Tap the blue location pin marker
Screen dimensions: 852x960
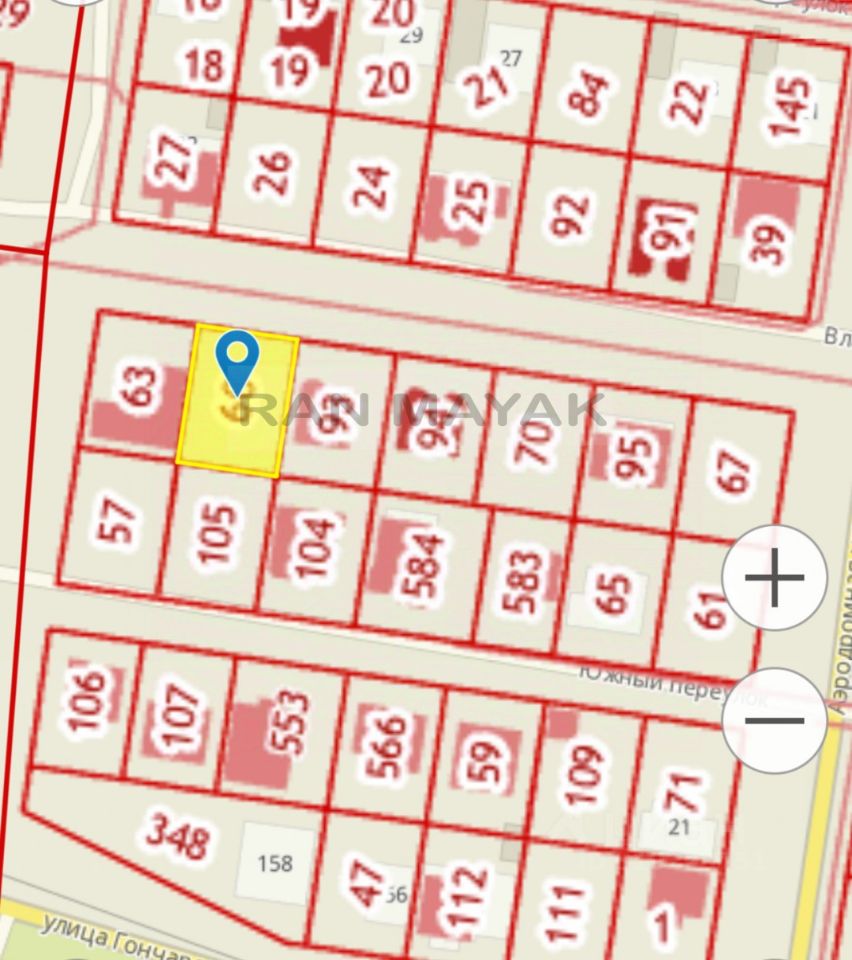click(x=238, y=360)
